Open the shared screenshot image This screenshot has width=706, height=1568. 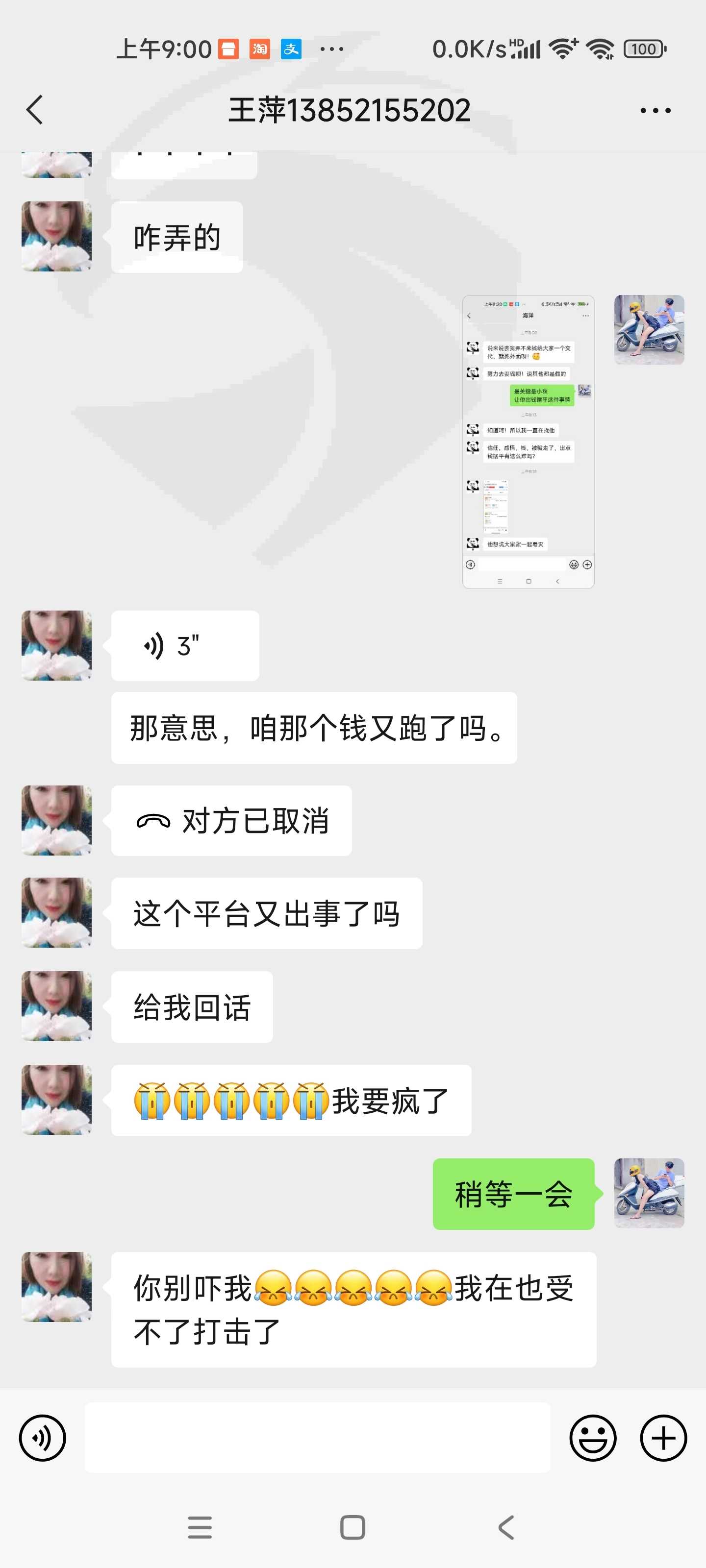pyautogui.click(x=528, y=442)
